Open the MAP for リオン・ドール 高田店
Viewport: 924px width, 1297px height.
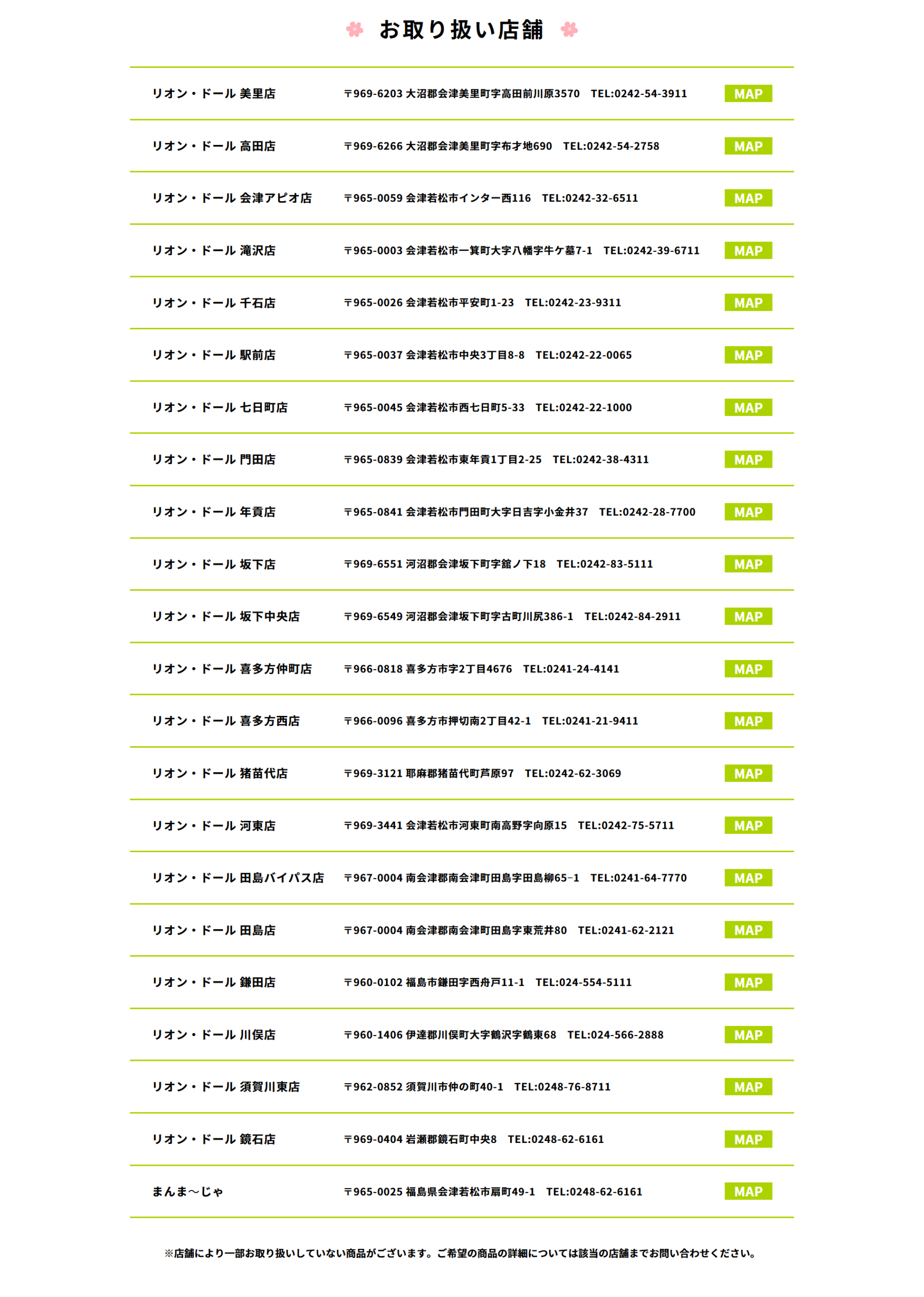pos(748,145)
